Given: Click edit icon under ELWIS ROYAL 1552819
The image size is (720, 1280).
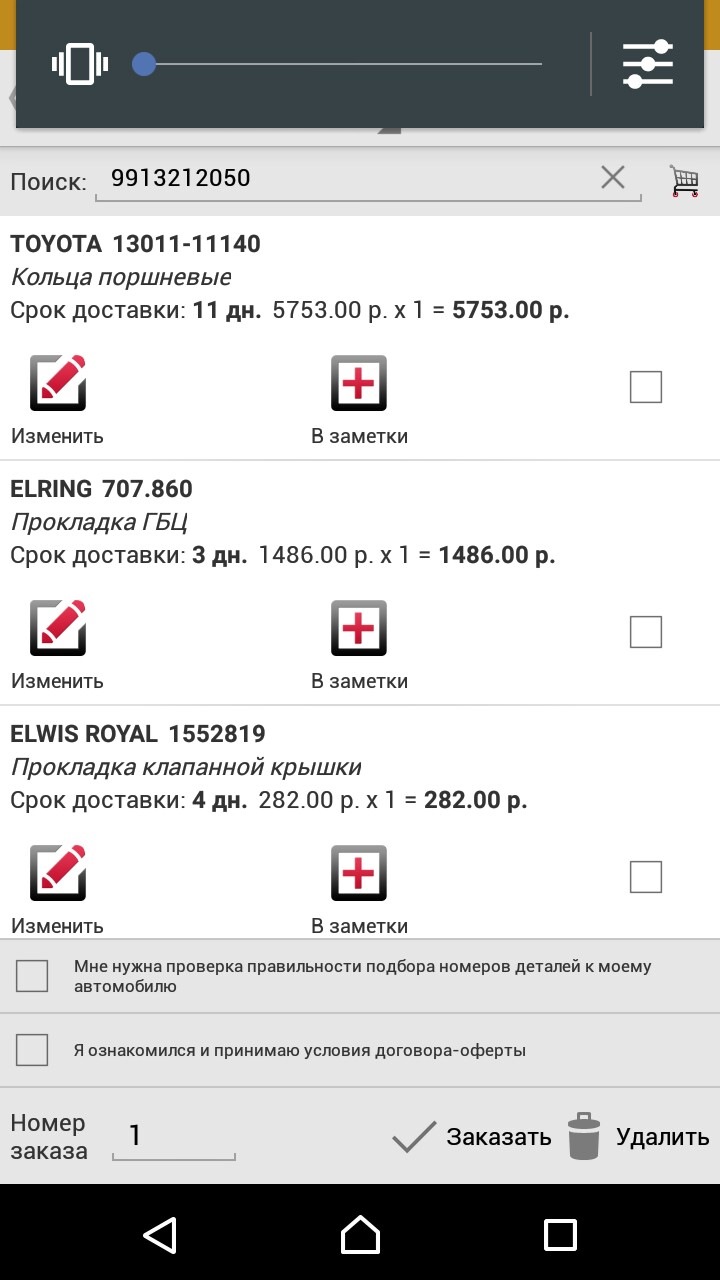Looking at the screenshot, I should [x=57, y=872].
